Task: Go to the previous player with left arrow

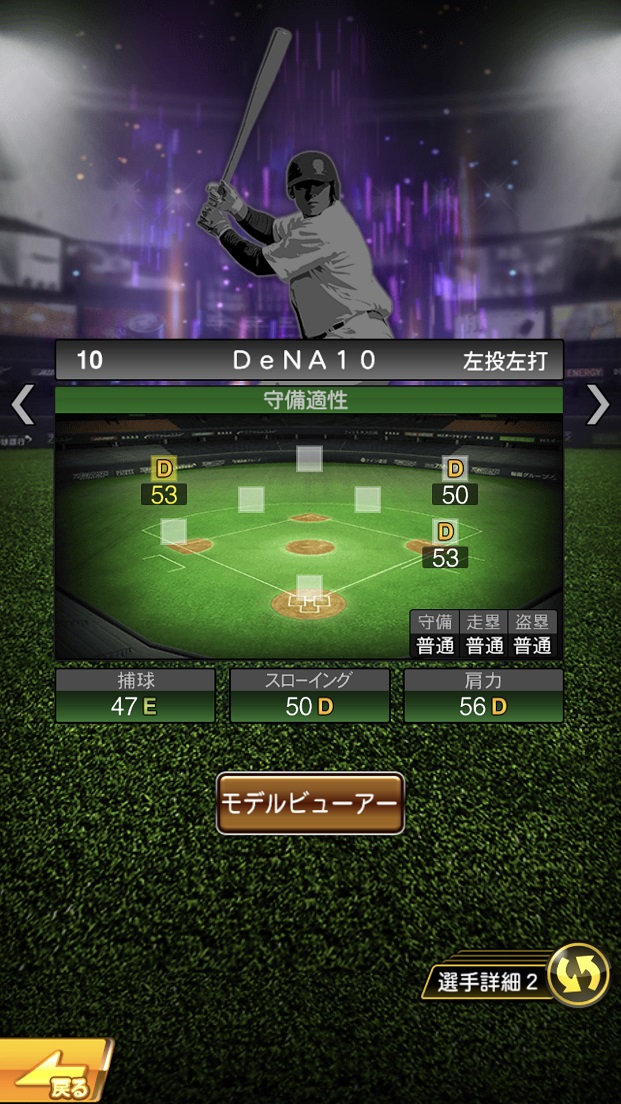Action: [22, 405]
